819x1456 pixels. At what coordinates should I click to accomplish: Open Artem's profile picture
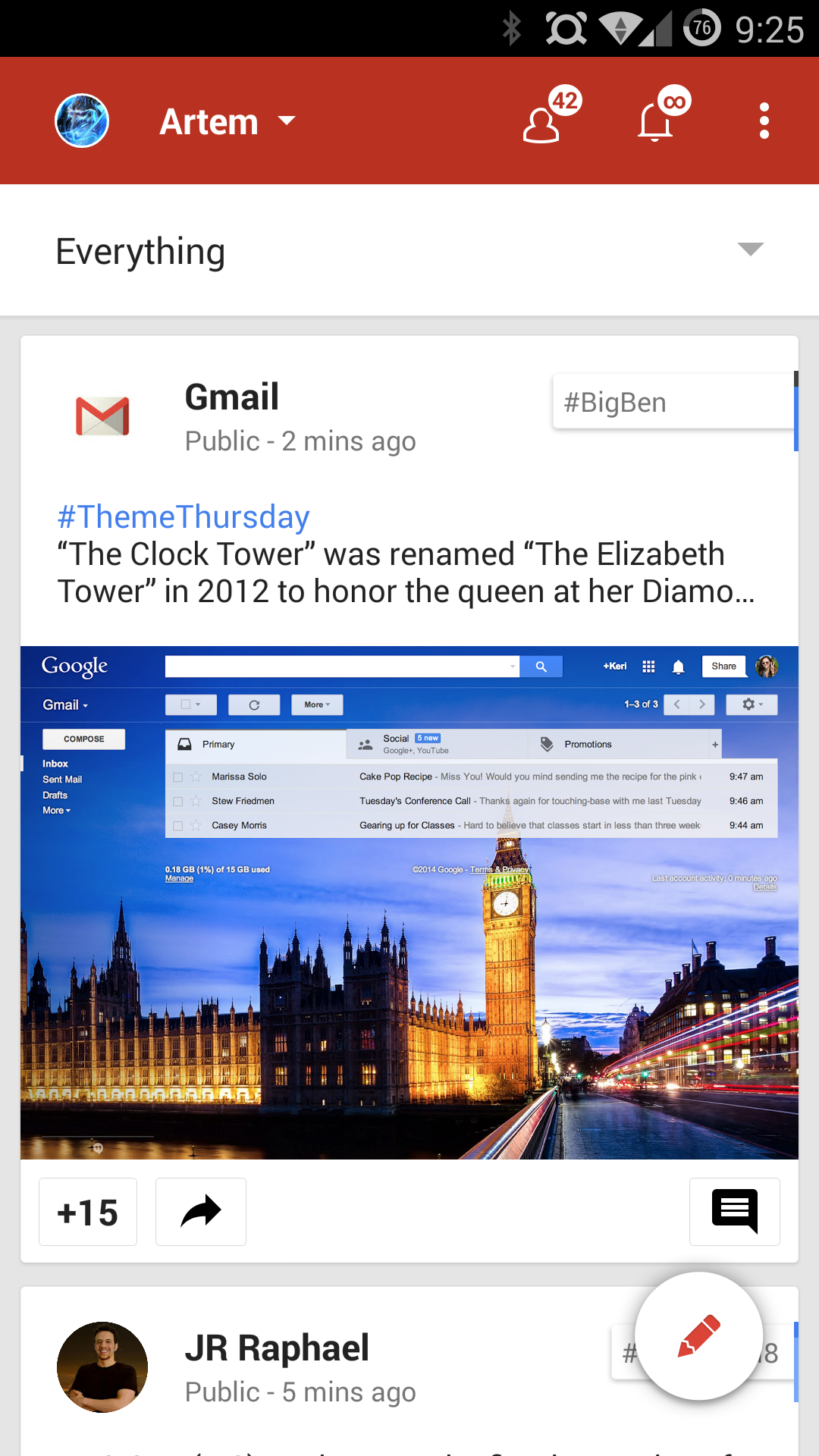click(x=81, y=120)
